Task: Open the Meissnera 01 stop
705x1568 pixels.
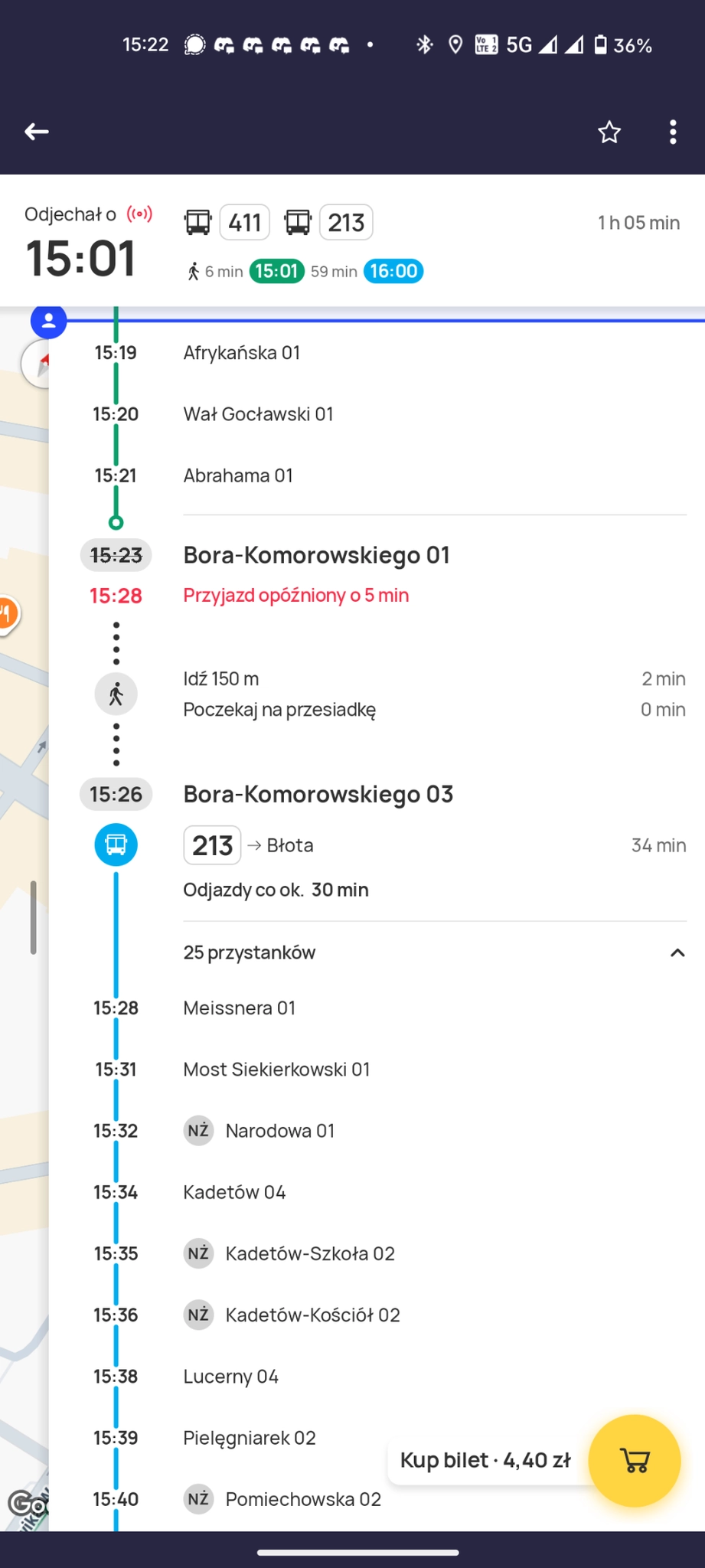Action: click(240, 1008)
